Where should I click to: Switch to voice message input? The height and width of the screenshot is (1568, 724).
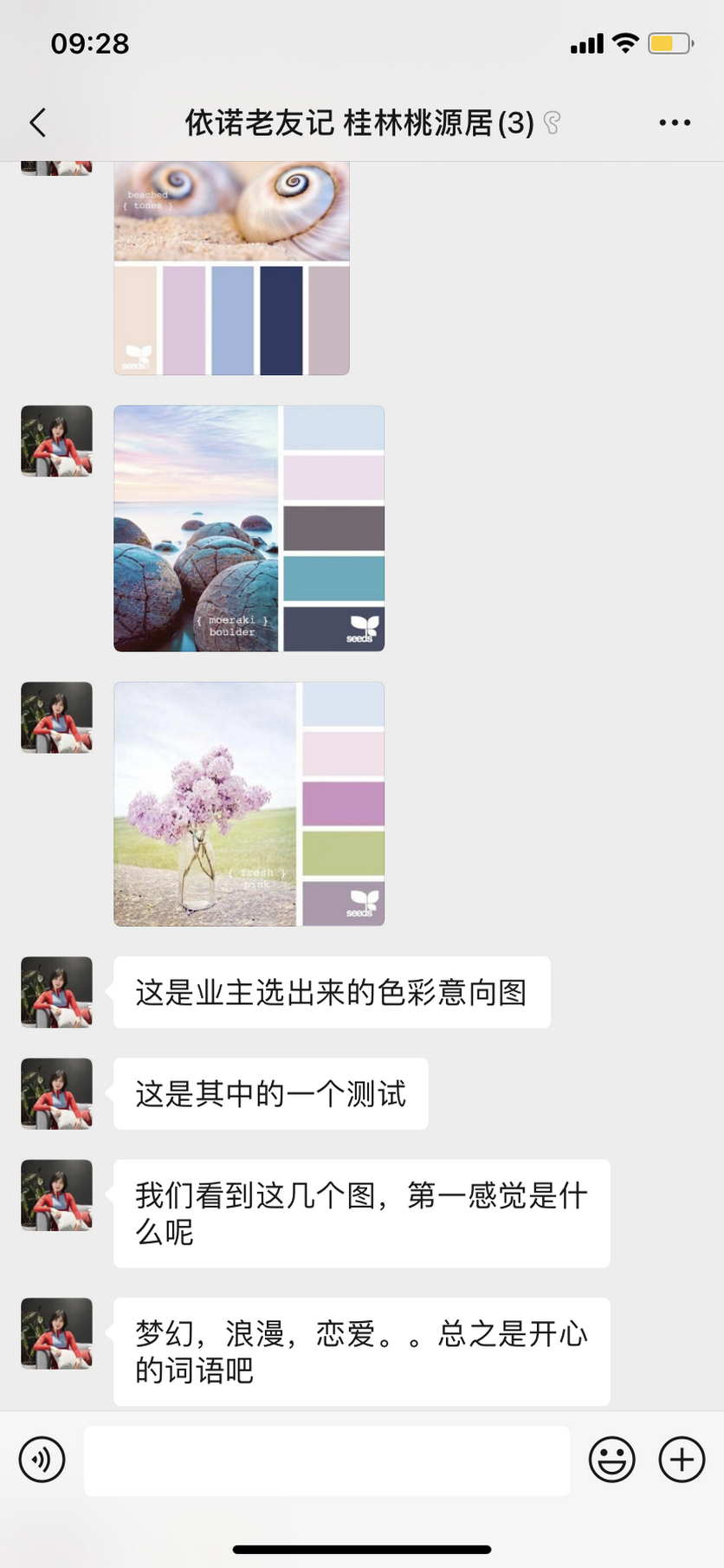(x=42, y=1460)
